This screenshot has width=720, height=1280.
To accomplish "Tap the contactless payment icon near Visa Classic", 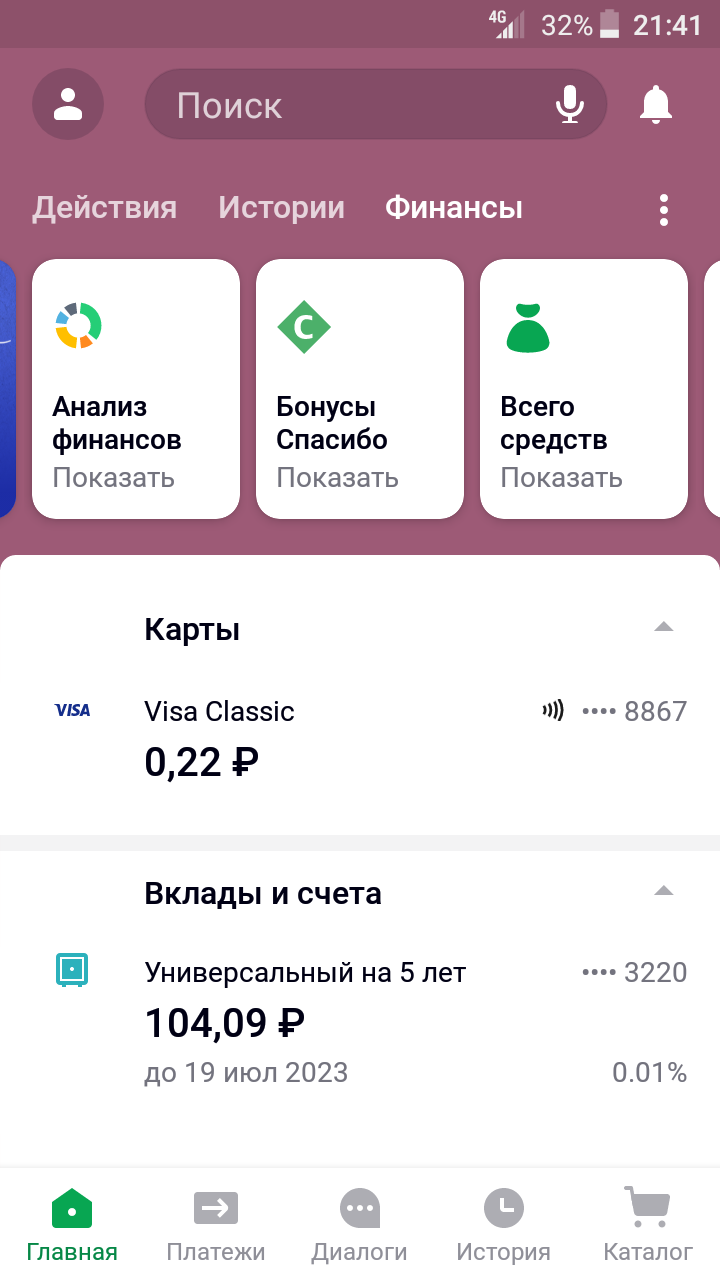I will click(x=552, y=711).
